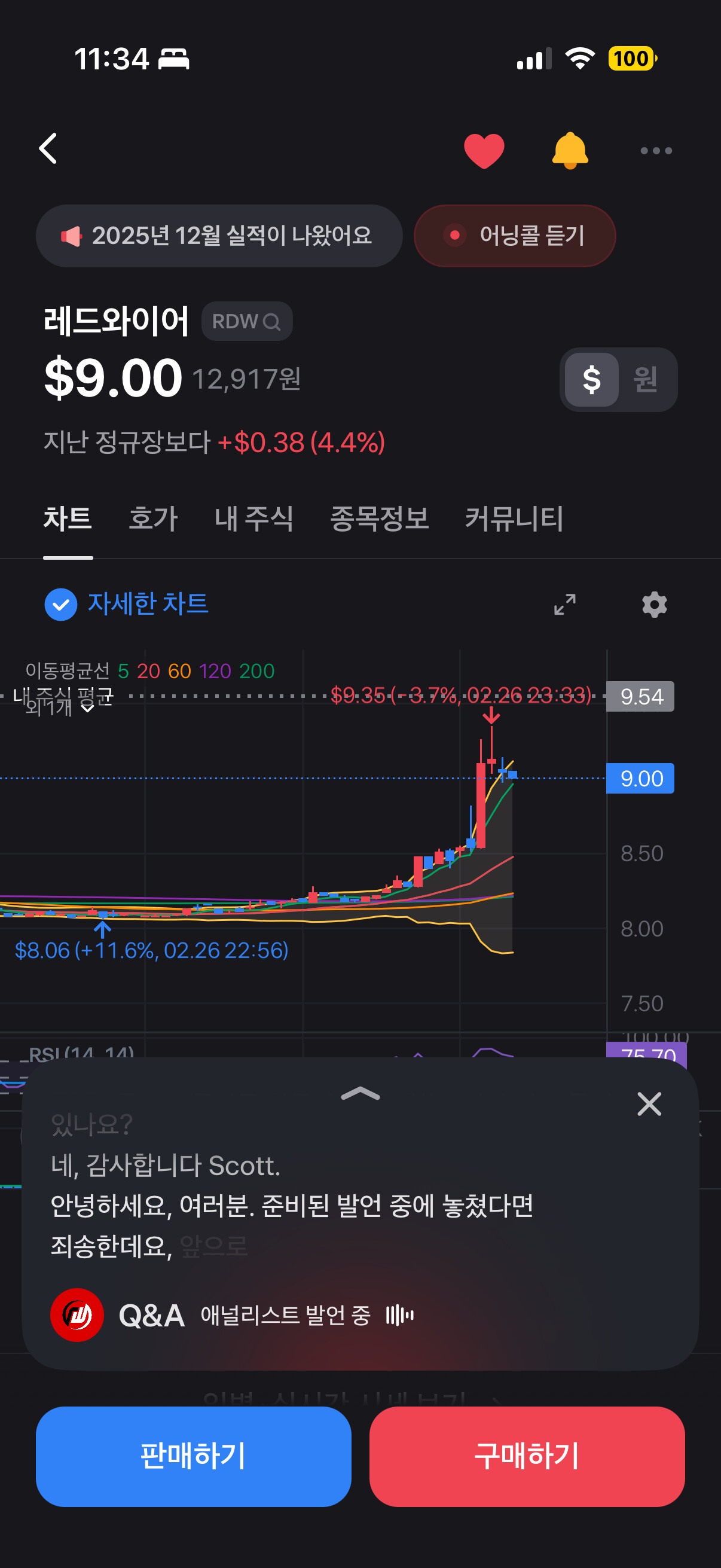This screenshot has width=721, height=1568.
Task: Switch to the 호가 tab
Action: coord(152,519)
